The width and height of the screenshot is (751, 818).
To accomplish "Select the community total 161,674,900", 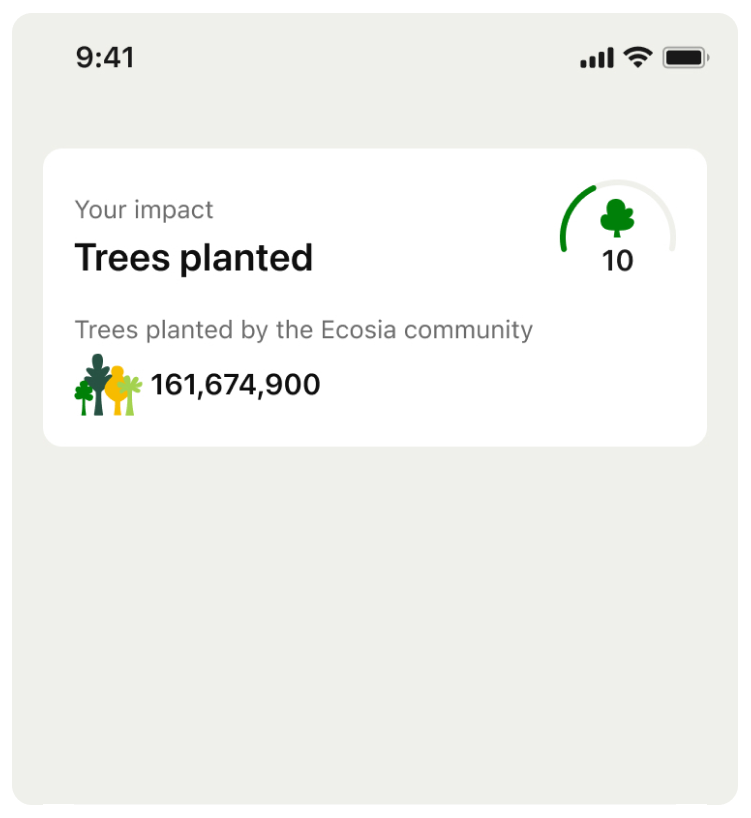I will [235, 384].
